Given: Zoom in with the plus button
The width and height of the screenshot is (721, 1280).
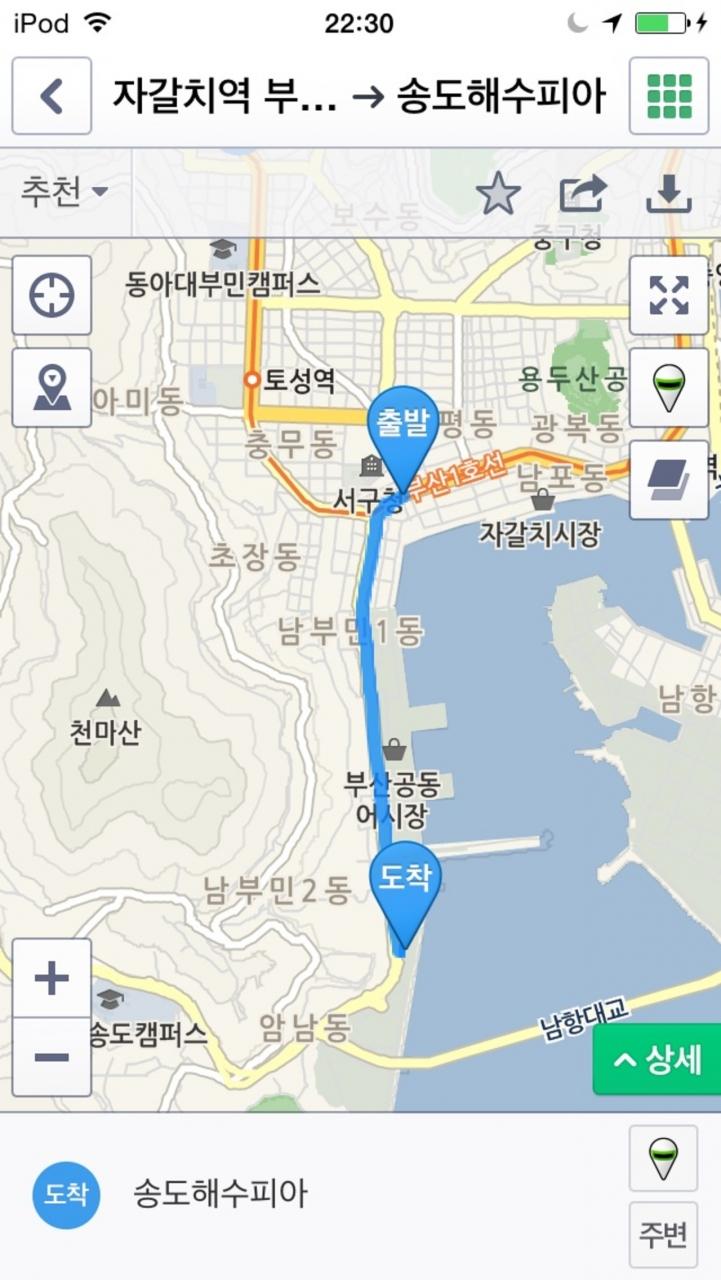Looking at the screenshot, I should click(x=52, y=978).
